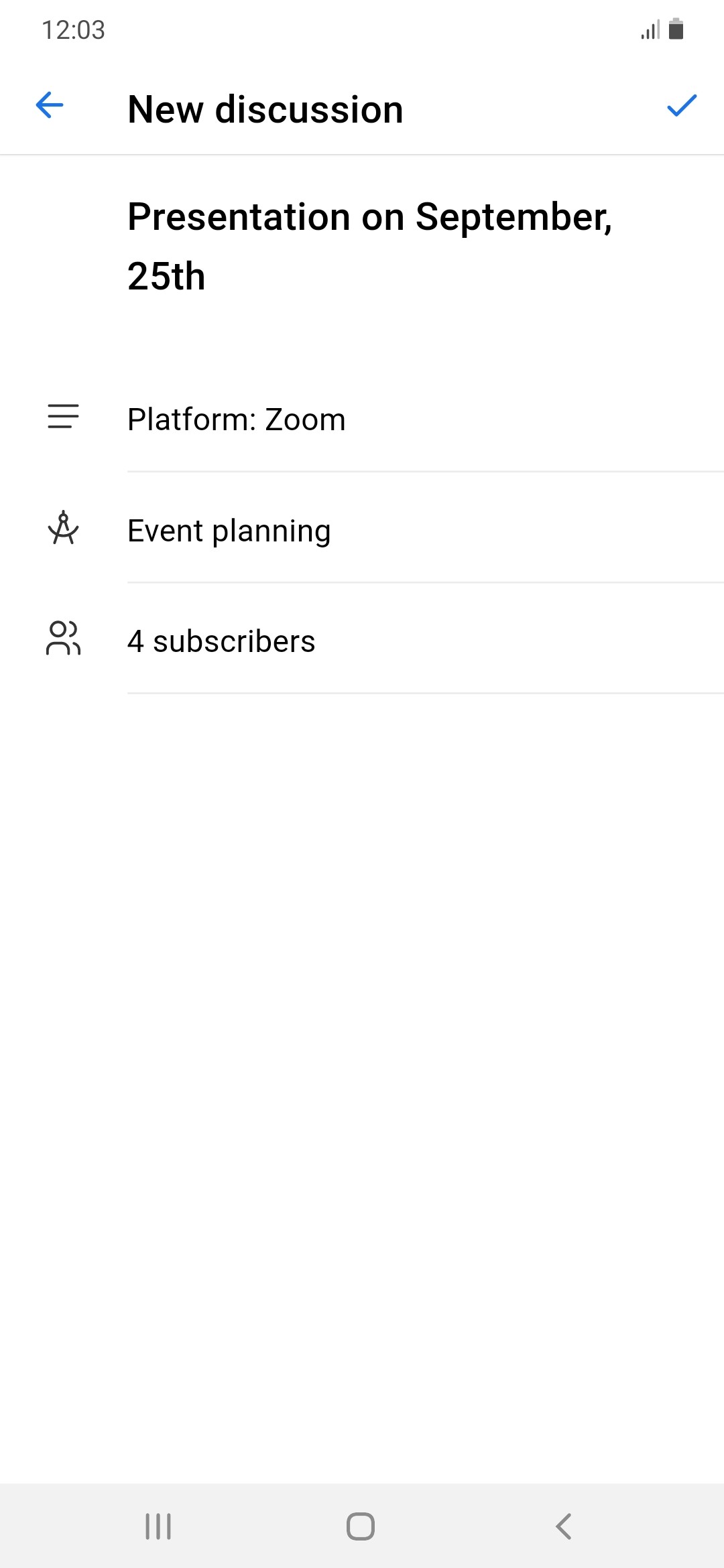
Task: Confirm the new discussion with checkmark
Action: [x=682, y=106]
